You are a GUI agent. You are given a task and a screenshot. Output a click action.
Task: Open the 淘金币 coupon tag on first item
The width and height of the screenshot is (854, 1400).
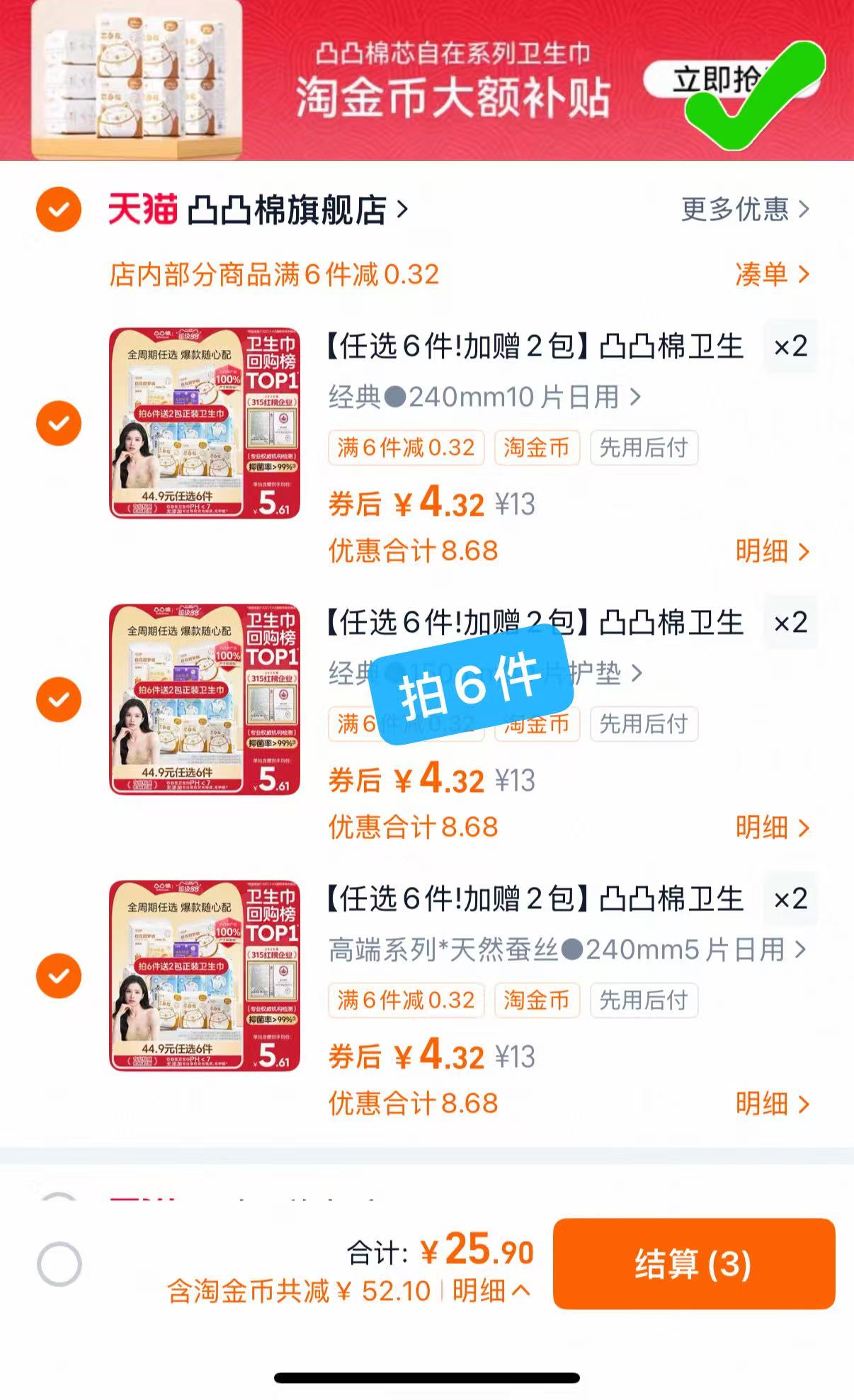click(537, 448)
